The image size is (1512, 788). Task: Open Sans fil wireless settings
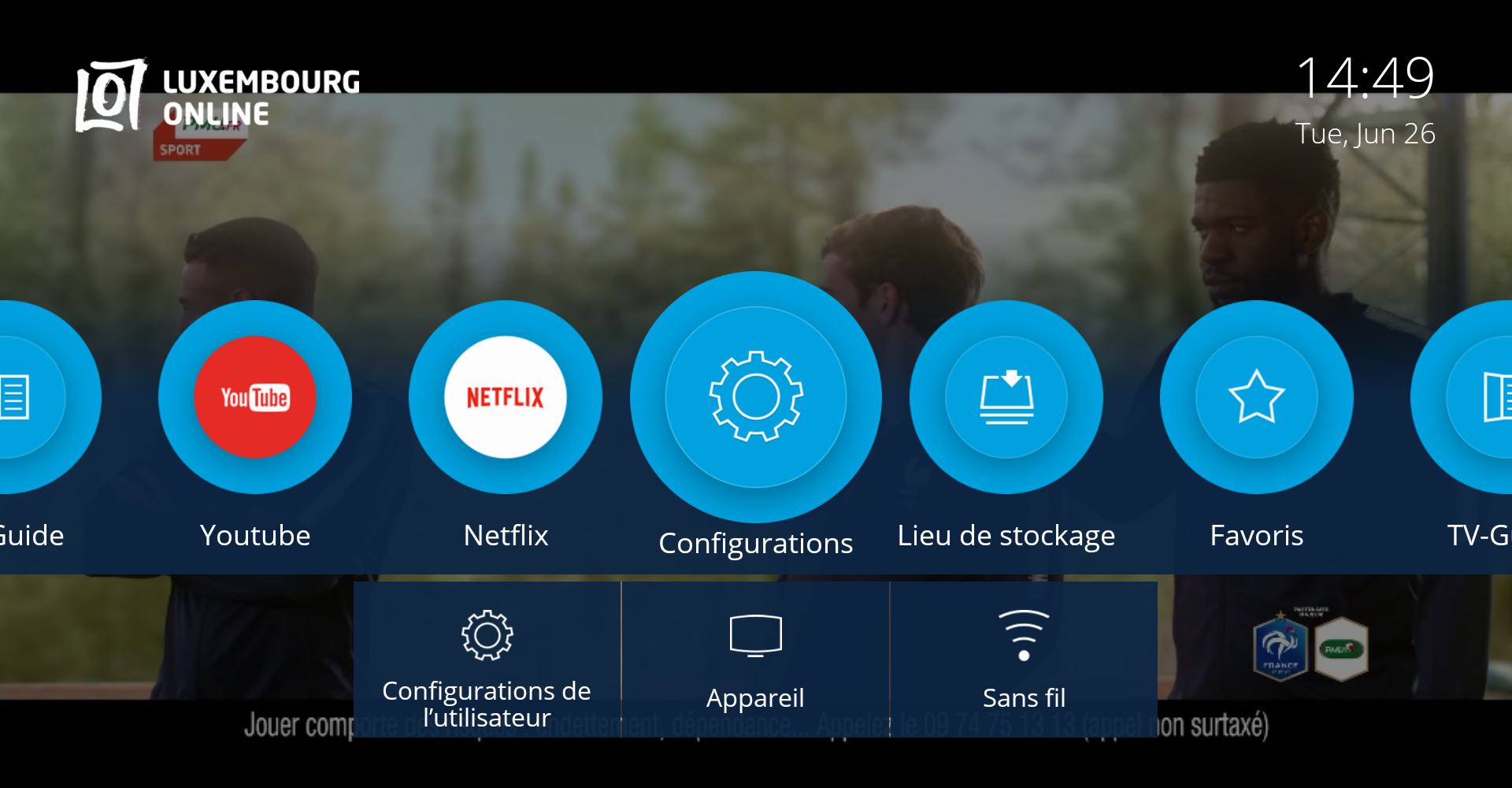coord(1024,660)
